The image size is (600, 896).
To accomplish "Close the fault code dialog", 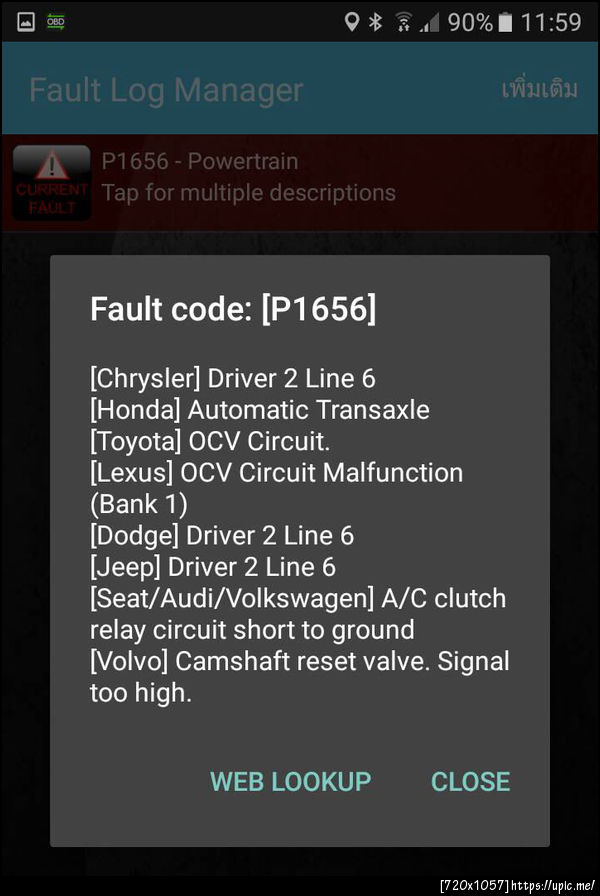I will pyautogui.click(x=470, y=781).
